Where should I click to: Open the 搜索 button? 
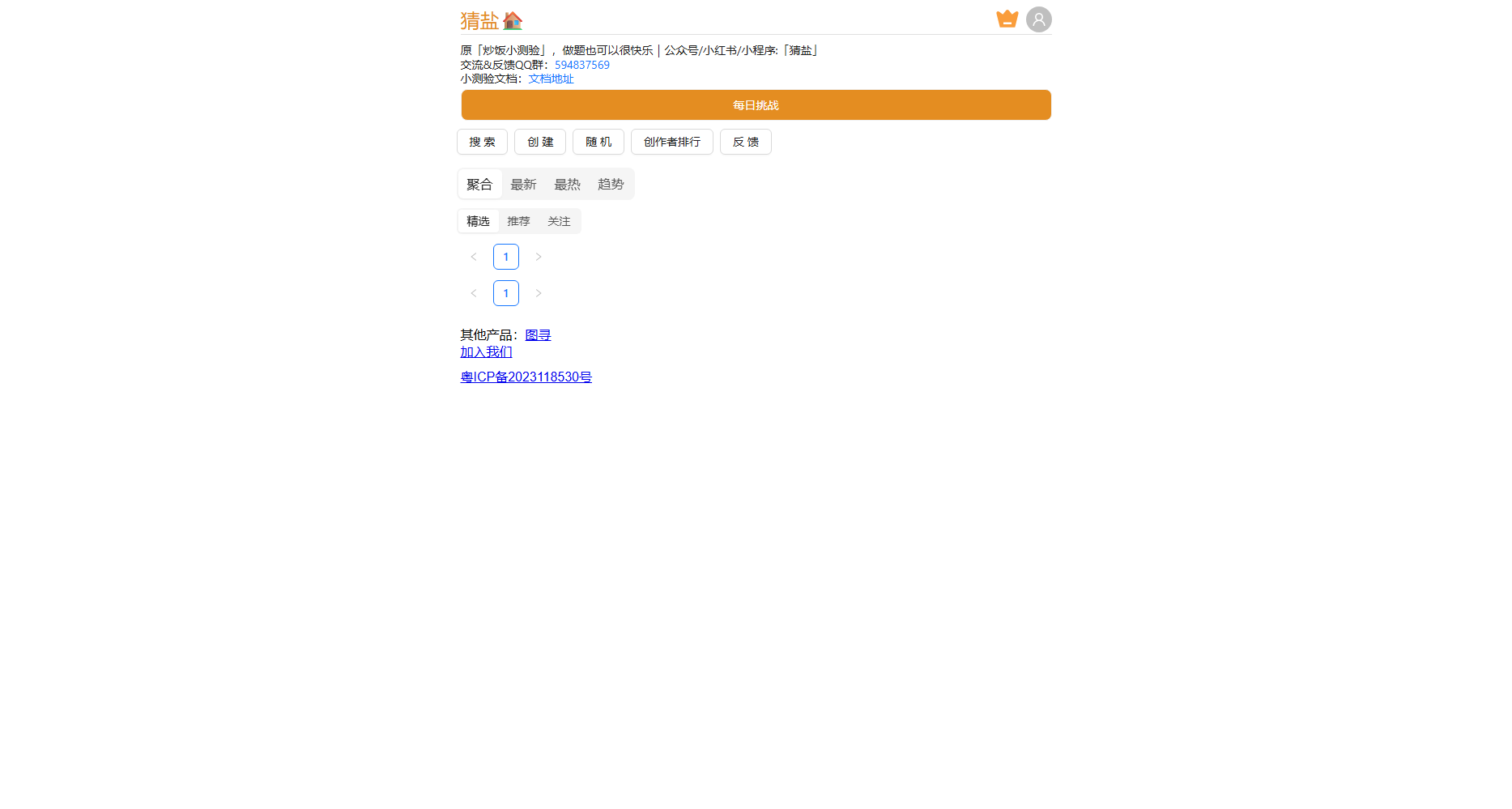pos(482,142)
